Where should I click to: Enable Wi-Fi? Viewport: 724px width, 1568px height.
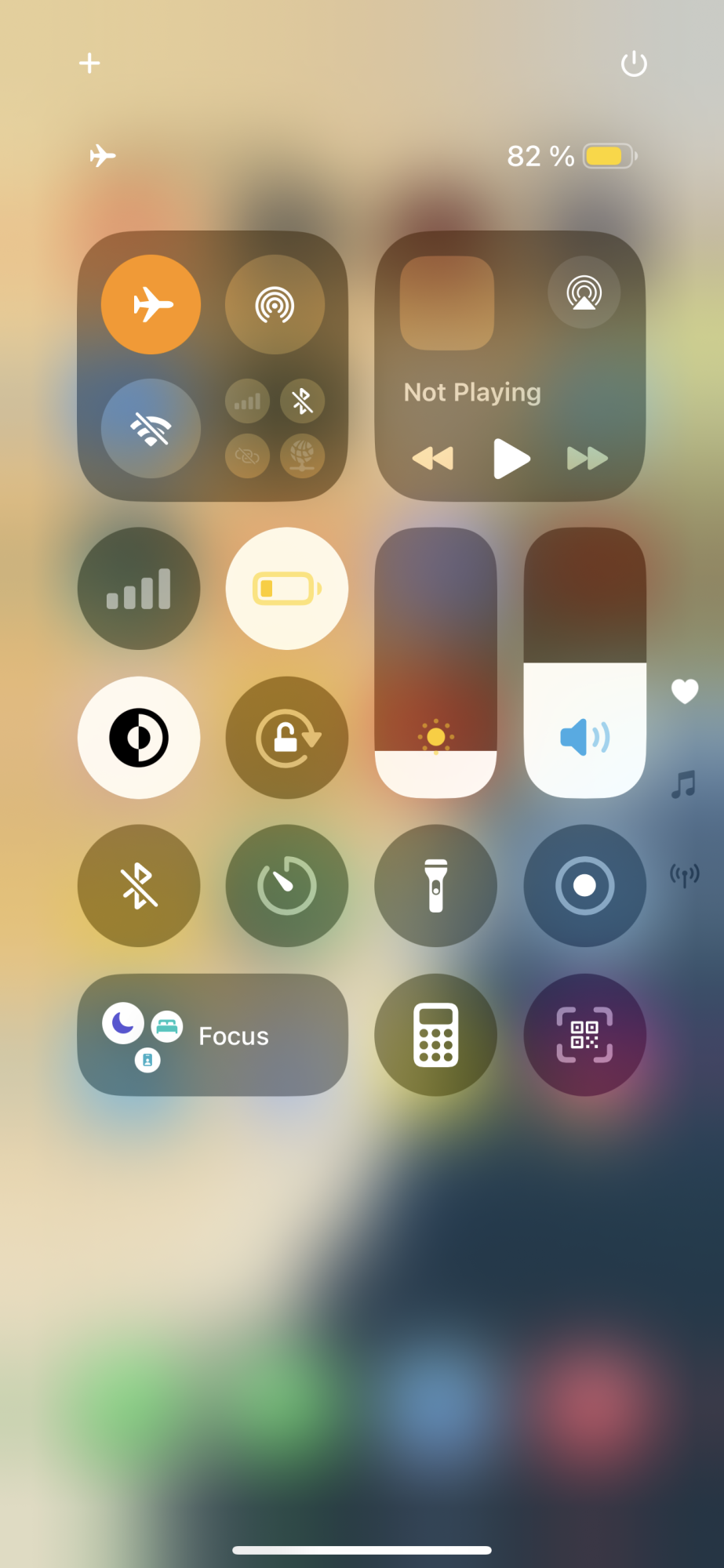point(151,428)
